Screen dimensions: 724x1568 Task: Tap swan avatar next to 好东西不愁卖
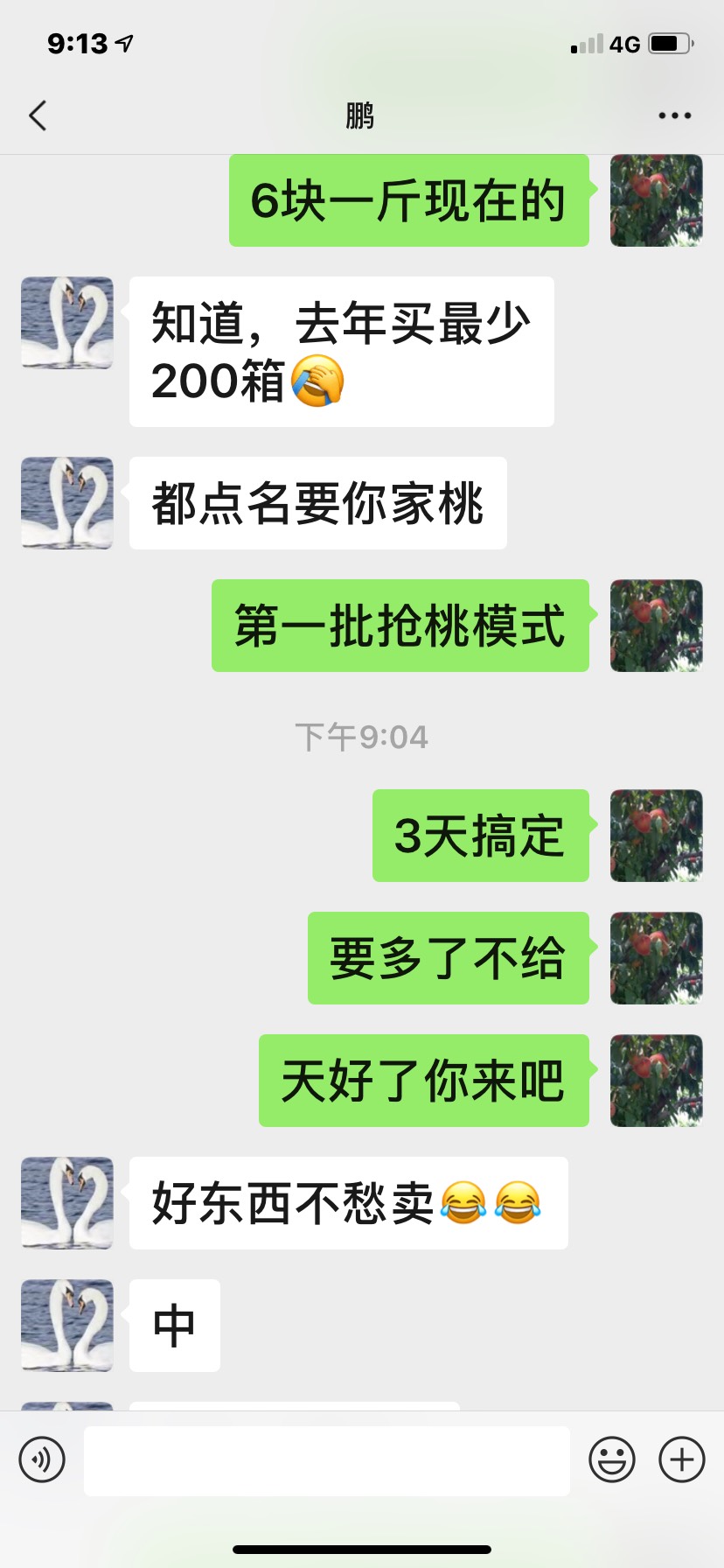pos(67,1203)
